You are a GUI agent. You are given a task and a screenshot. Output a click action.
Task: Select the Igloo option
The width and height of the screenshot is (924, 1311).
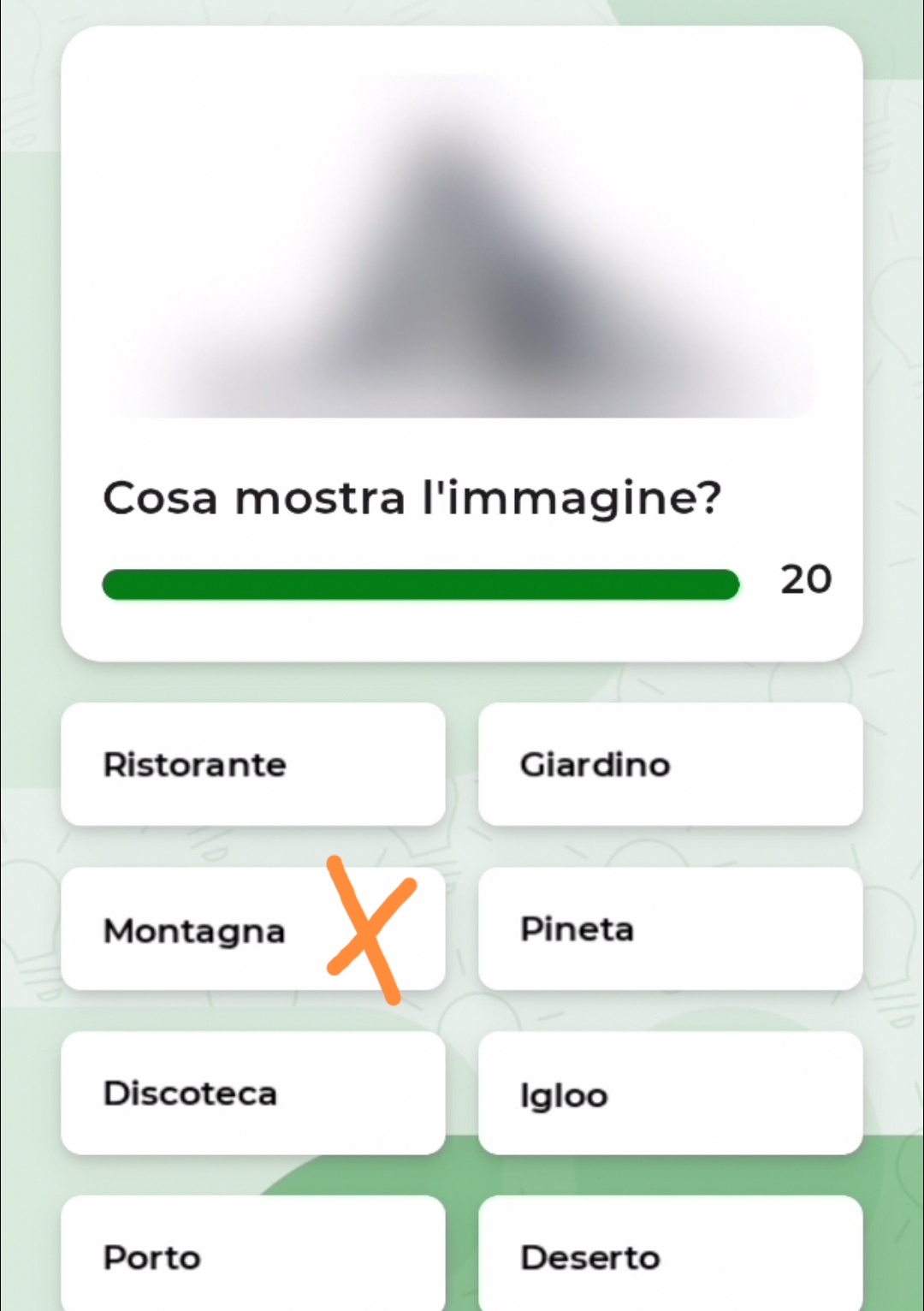(x=670, y=1093)
